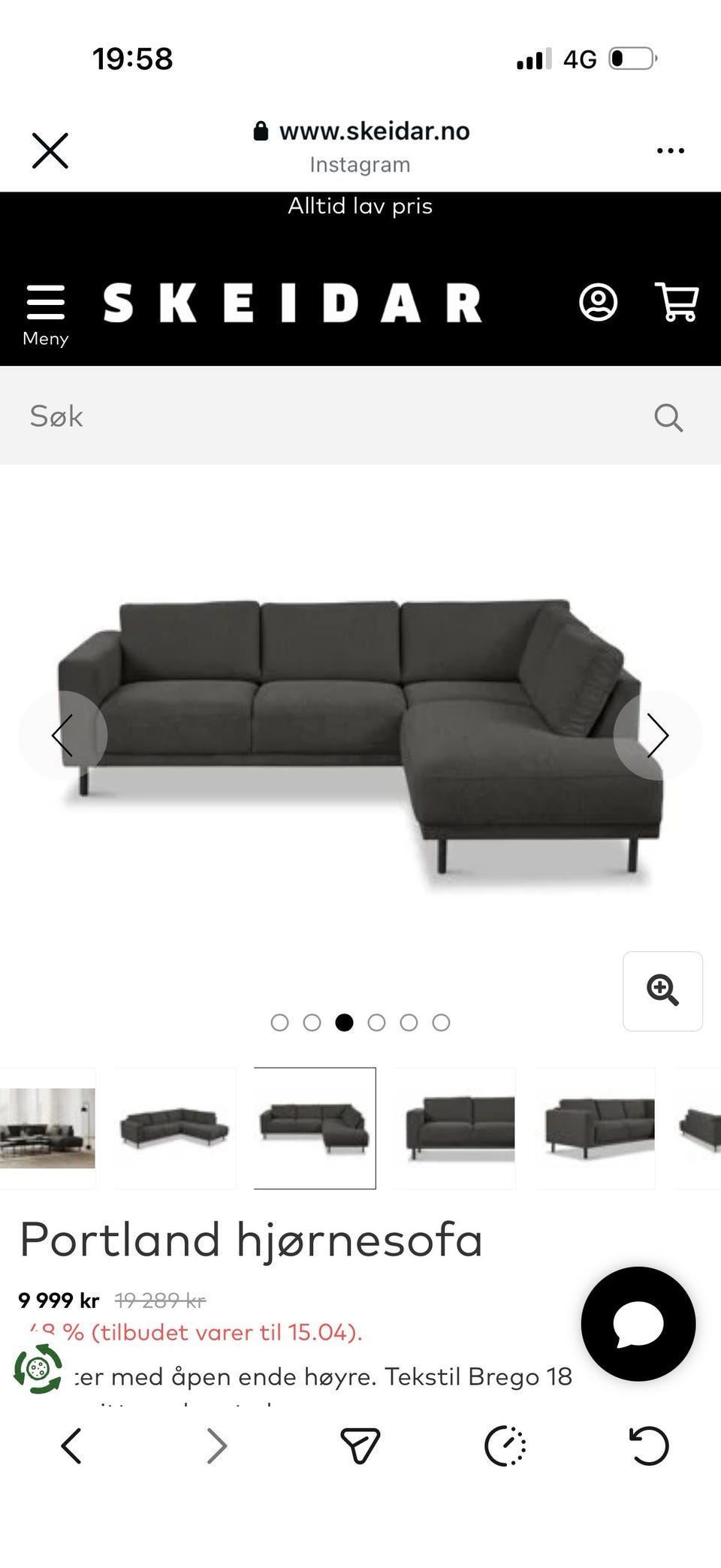The width and height of the screenshot is (721, 1568).
Task: Open the Meny hamburger menu
Action: click(x=45, y=314)
